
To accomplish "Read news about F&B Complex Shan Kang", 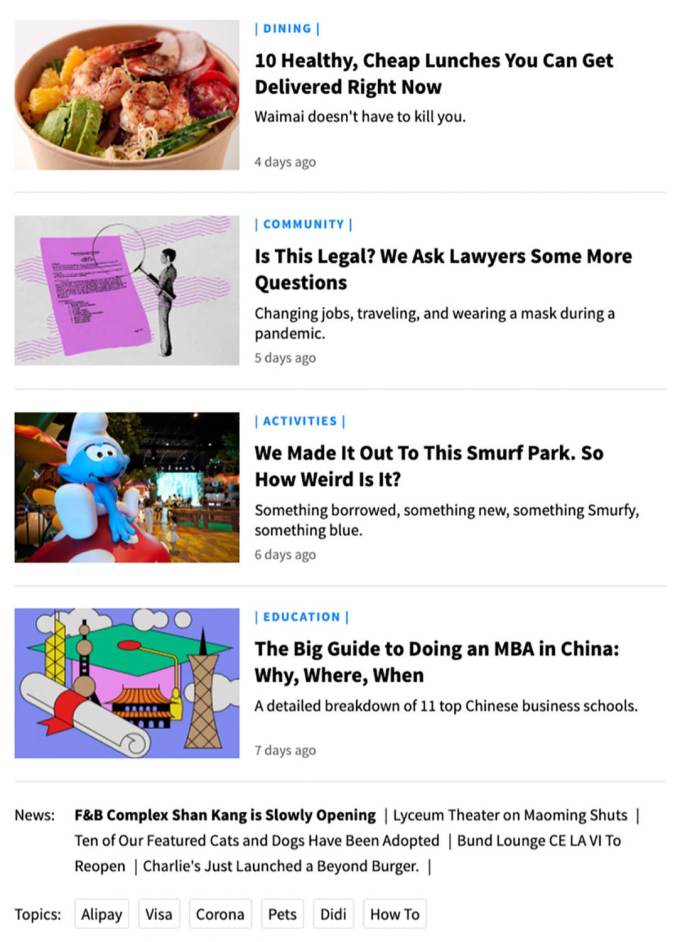I will click(x=225, y=815).
